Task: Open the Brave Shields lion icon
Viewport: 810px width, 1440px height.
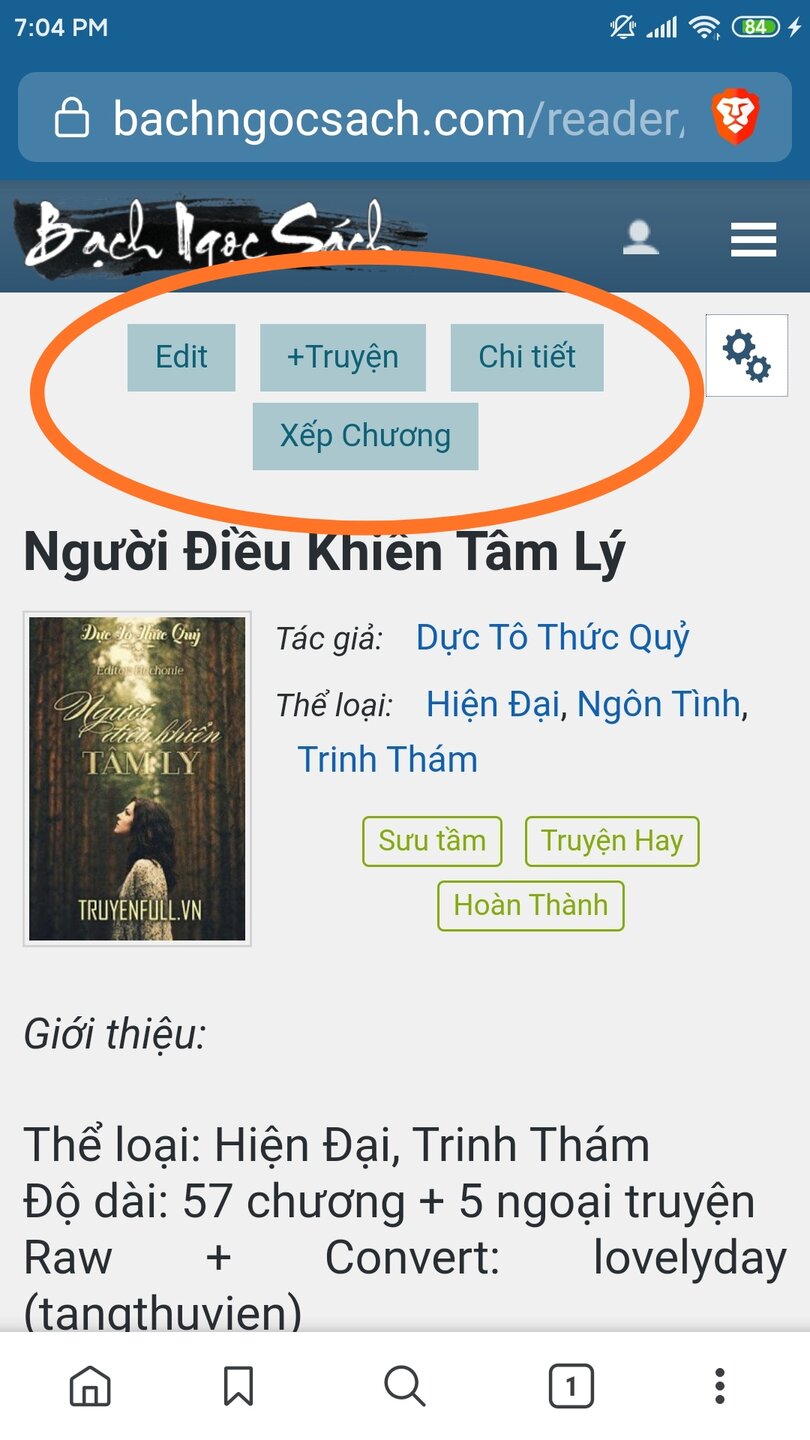Action: click(736, 118)
